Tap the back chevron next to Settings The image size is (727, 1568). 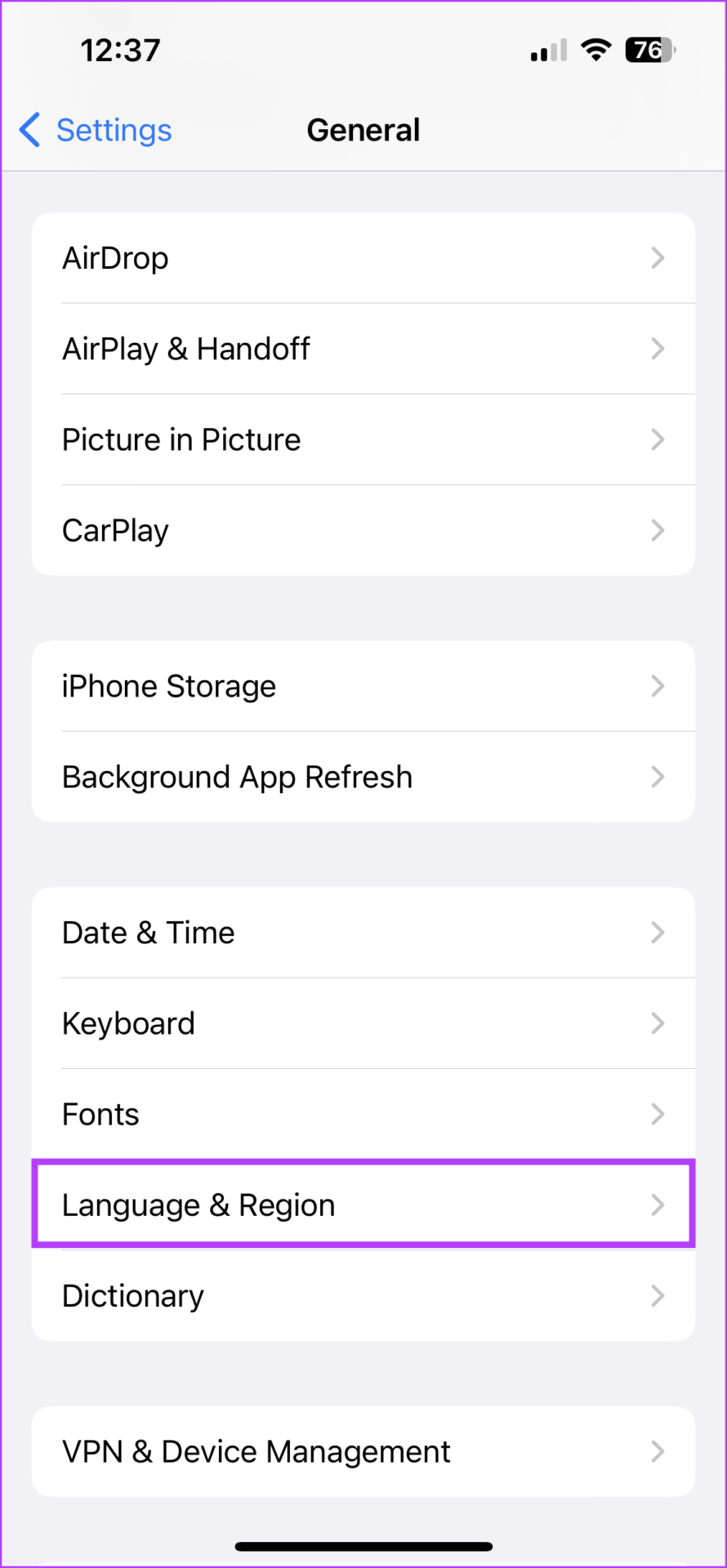tap(29, 130)
